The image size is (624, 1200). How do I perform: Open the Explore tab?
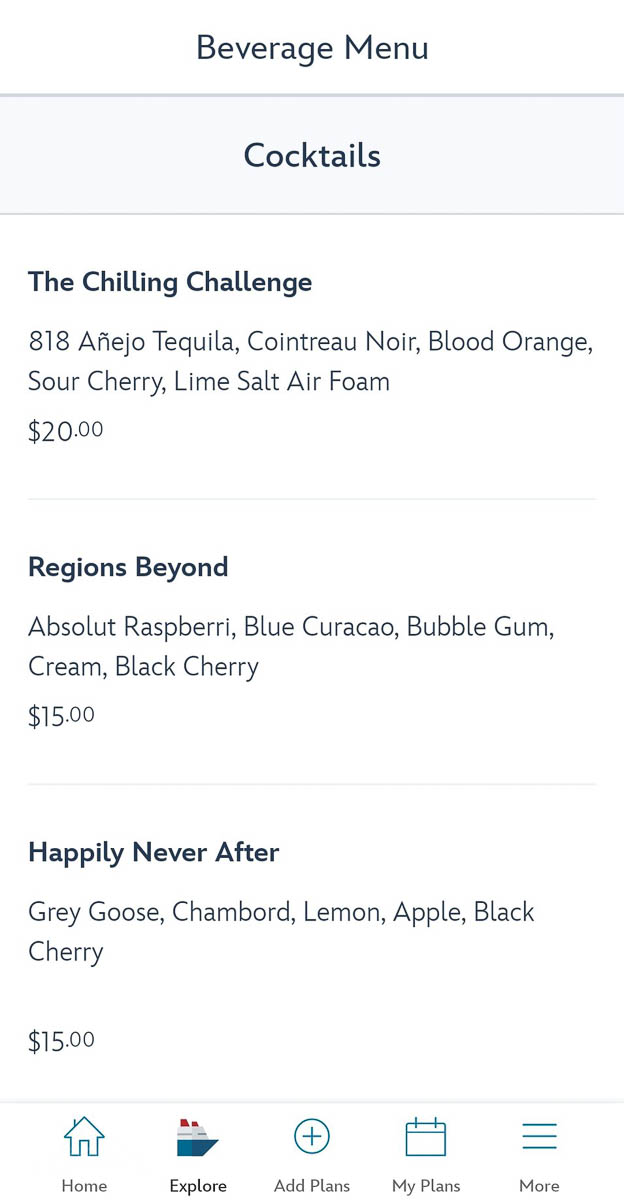coord(198,1153)
